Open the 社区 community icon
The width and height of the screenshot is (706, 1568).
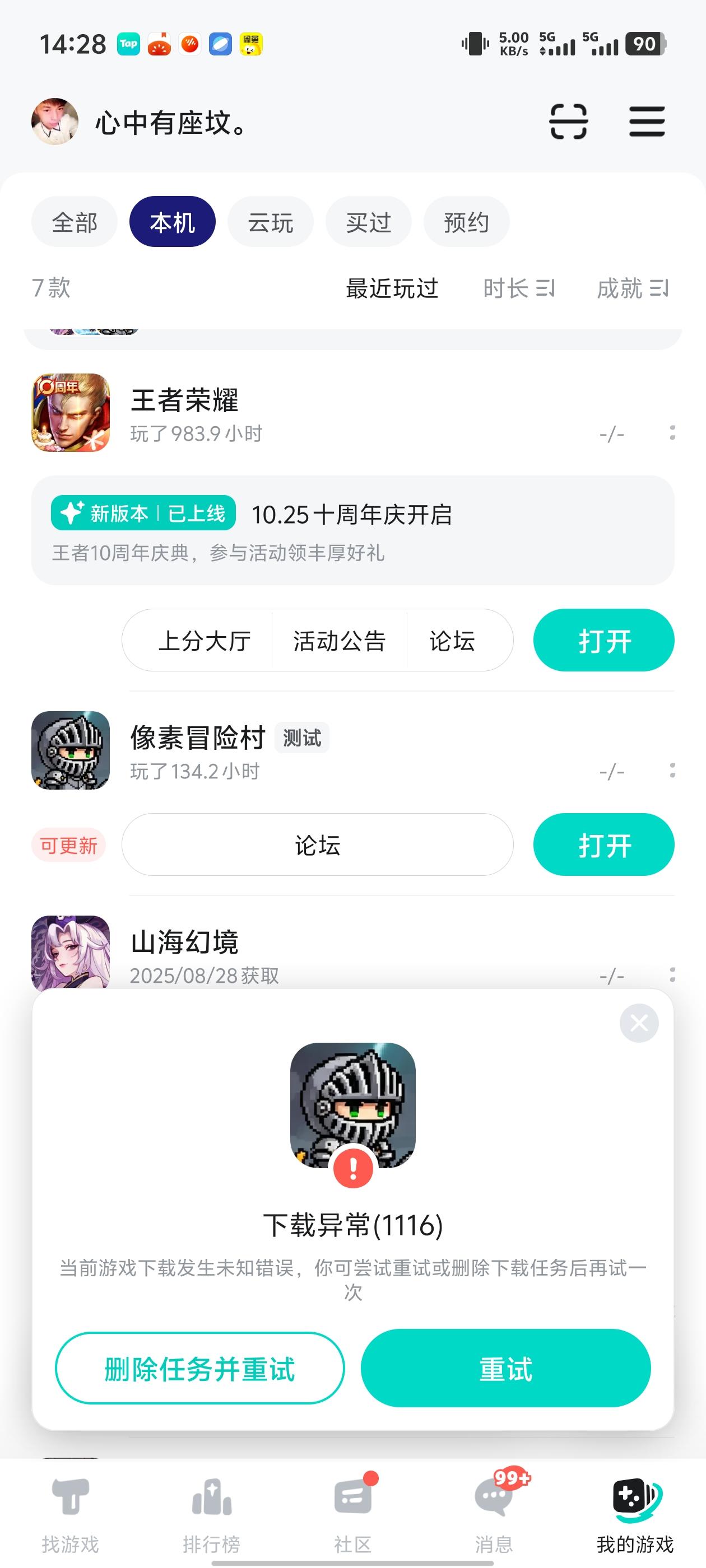pyautogui.click(x=352, y=1497)
